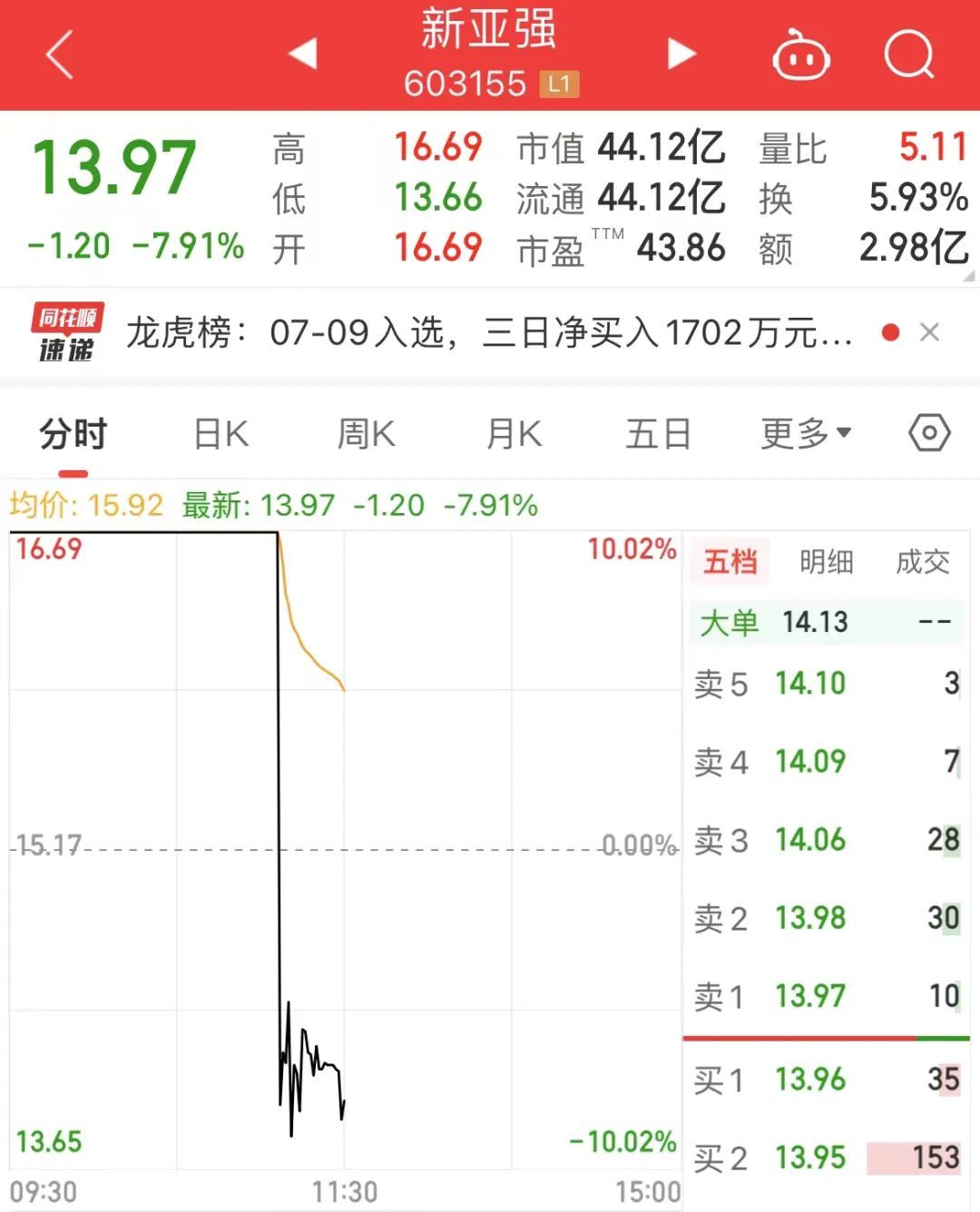Select the 五档 order book tab
This screenshot has height=1212, width=980.
pos(730,562)
